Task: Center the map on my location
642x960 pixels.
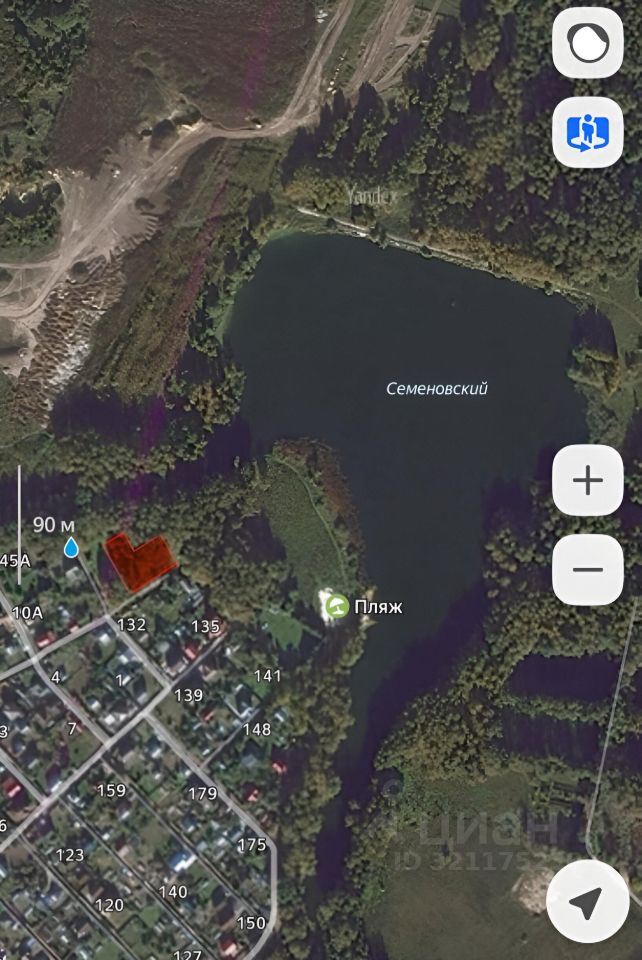Action: coord(588,902)
